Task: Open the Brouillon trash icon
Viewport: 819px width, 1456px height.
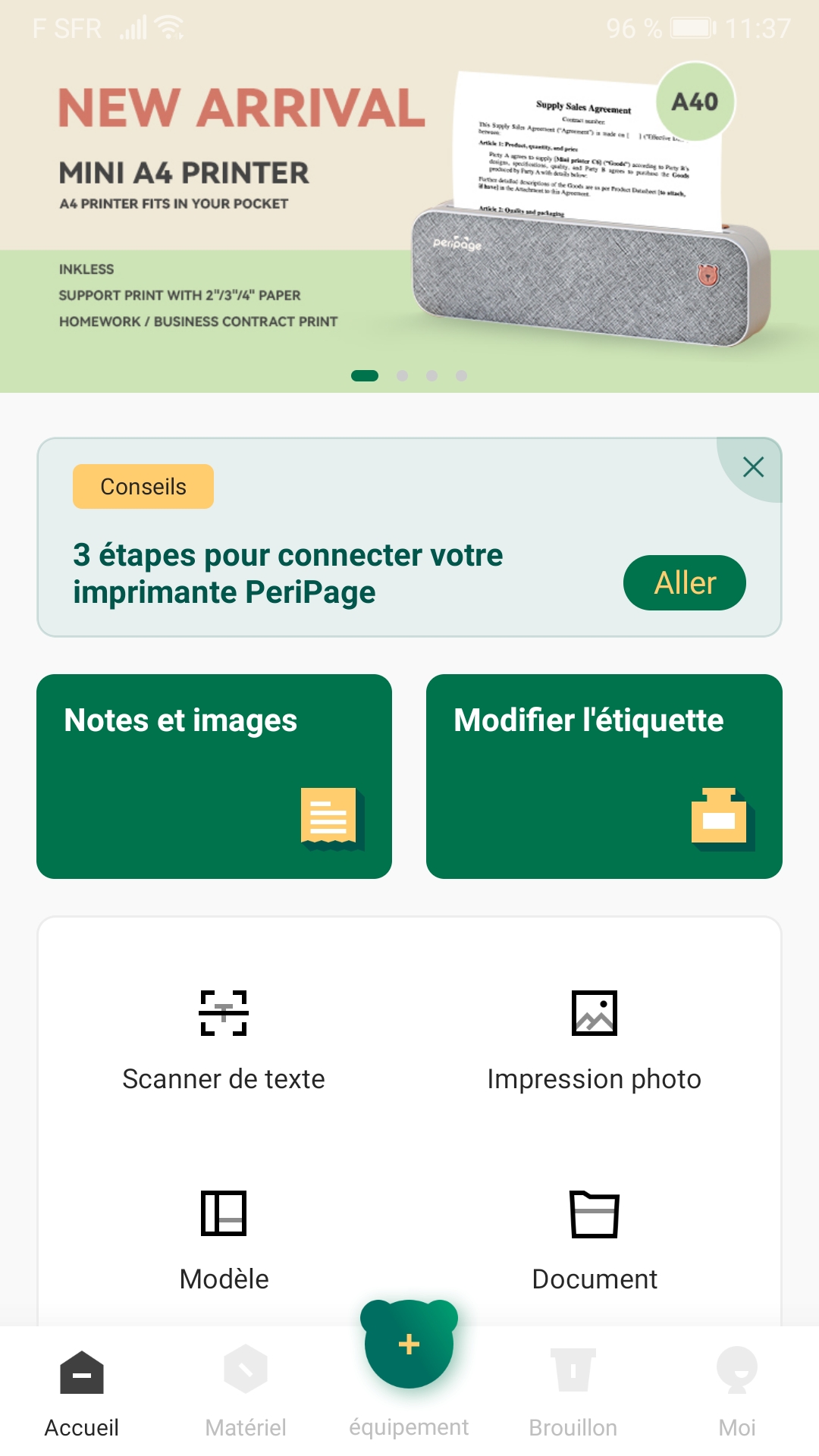Action: pyautogui.click(x=573, y=1369)
